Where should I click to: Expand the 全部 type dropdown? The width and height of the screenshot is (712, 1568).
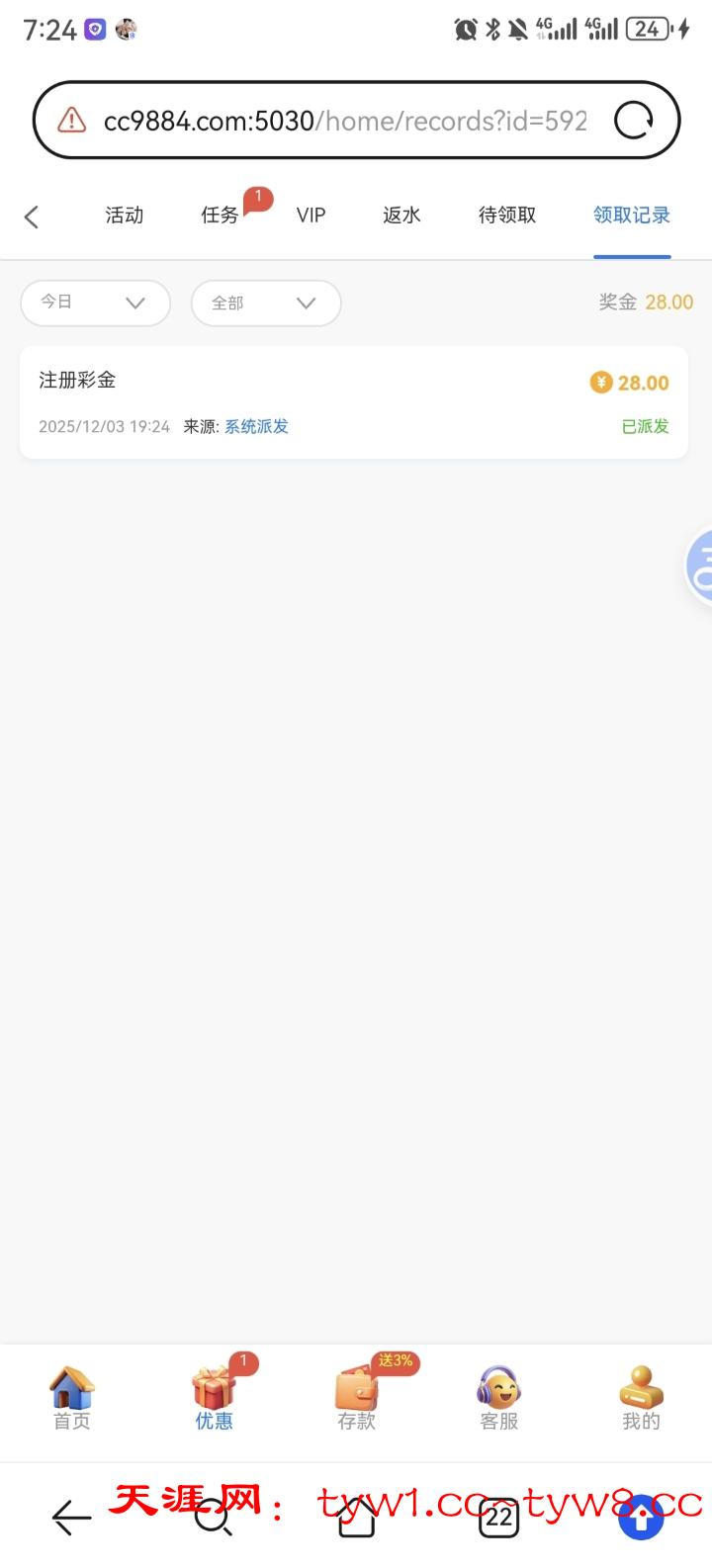tap(265, 303)
